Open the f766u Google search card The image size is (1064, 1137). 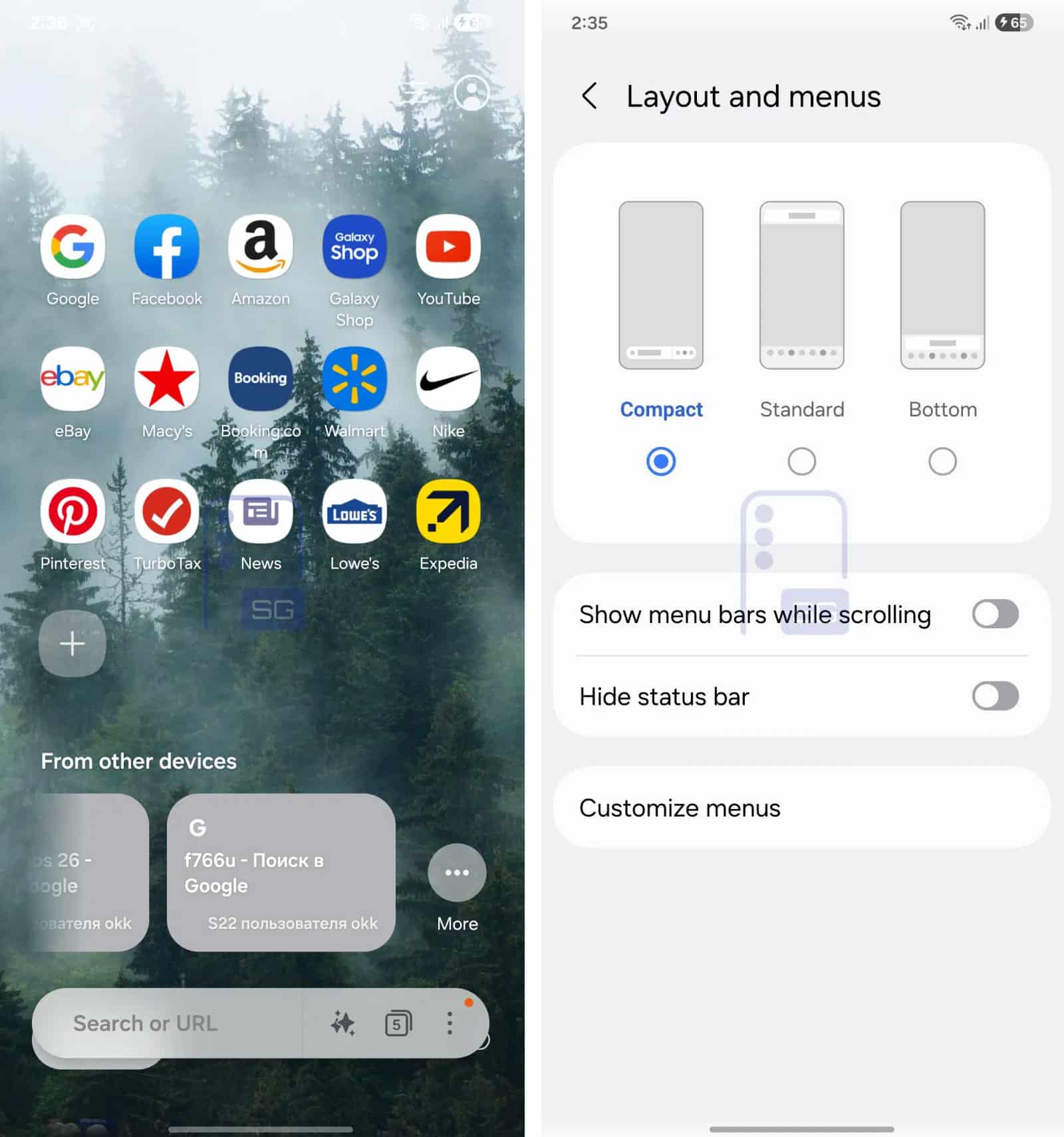281,872
